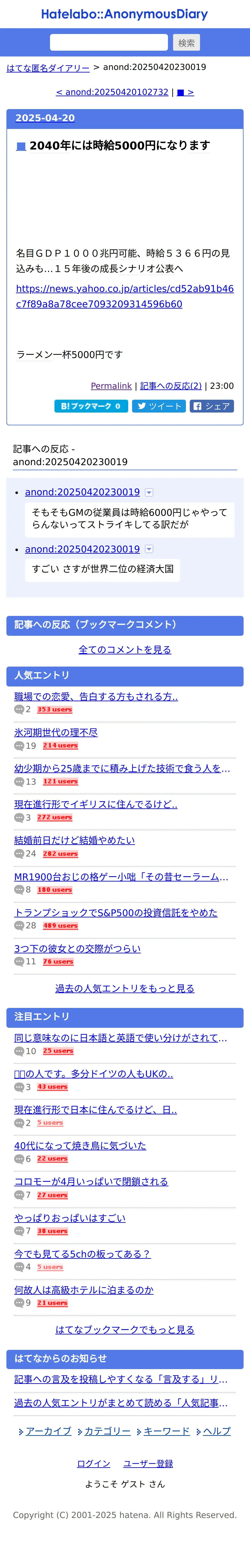
Task: Tap the 検索 search button
Action: tap(186, 43)
